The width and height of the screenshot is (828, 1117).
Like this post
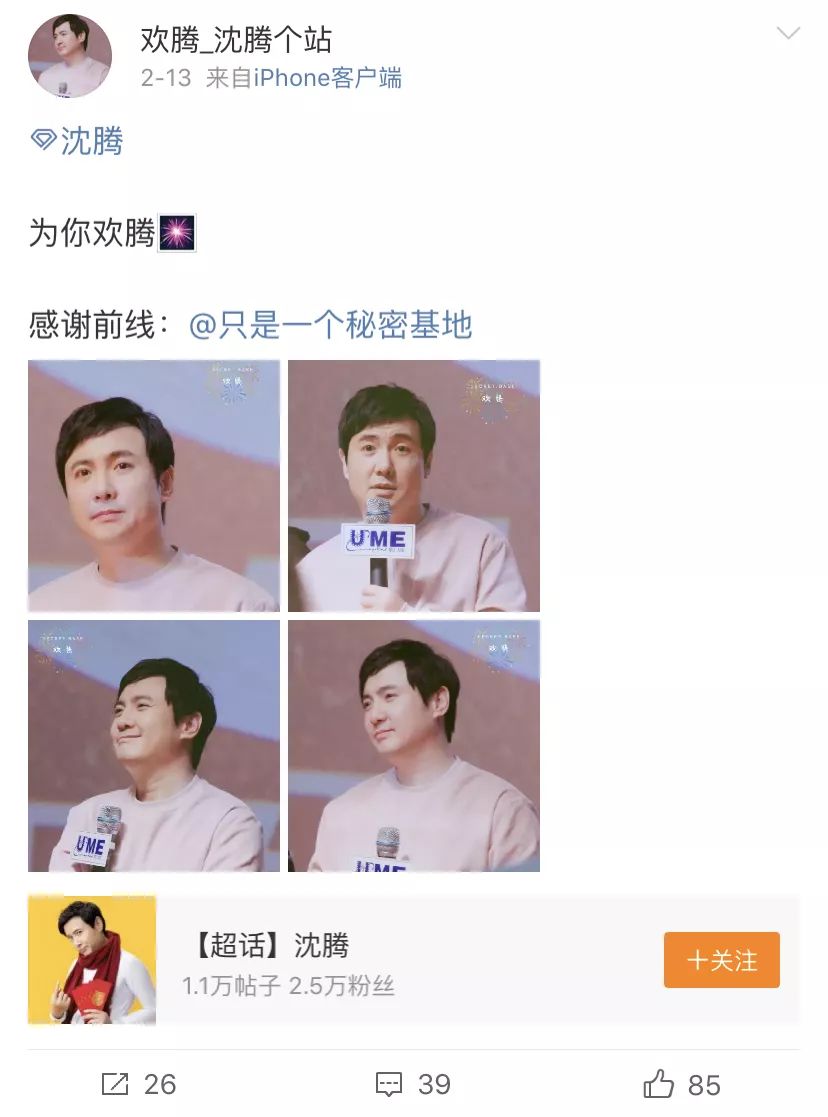point(683,1084)
